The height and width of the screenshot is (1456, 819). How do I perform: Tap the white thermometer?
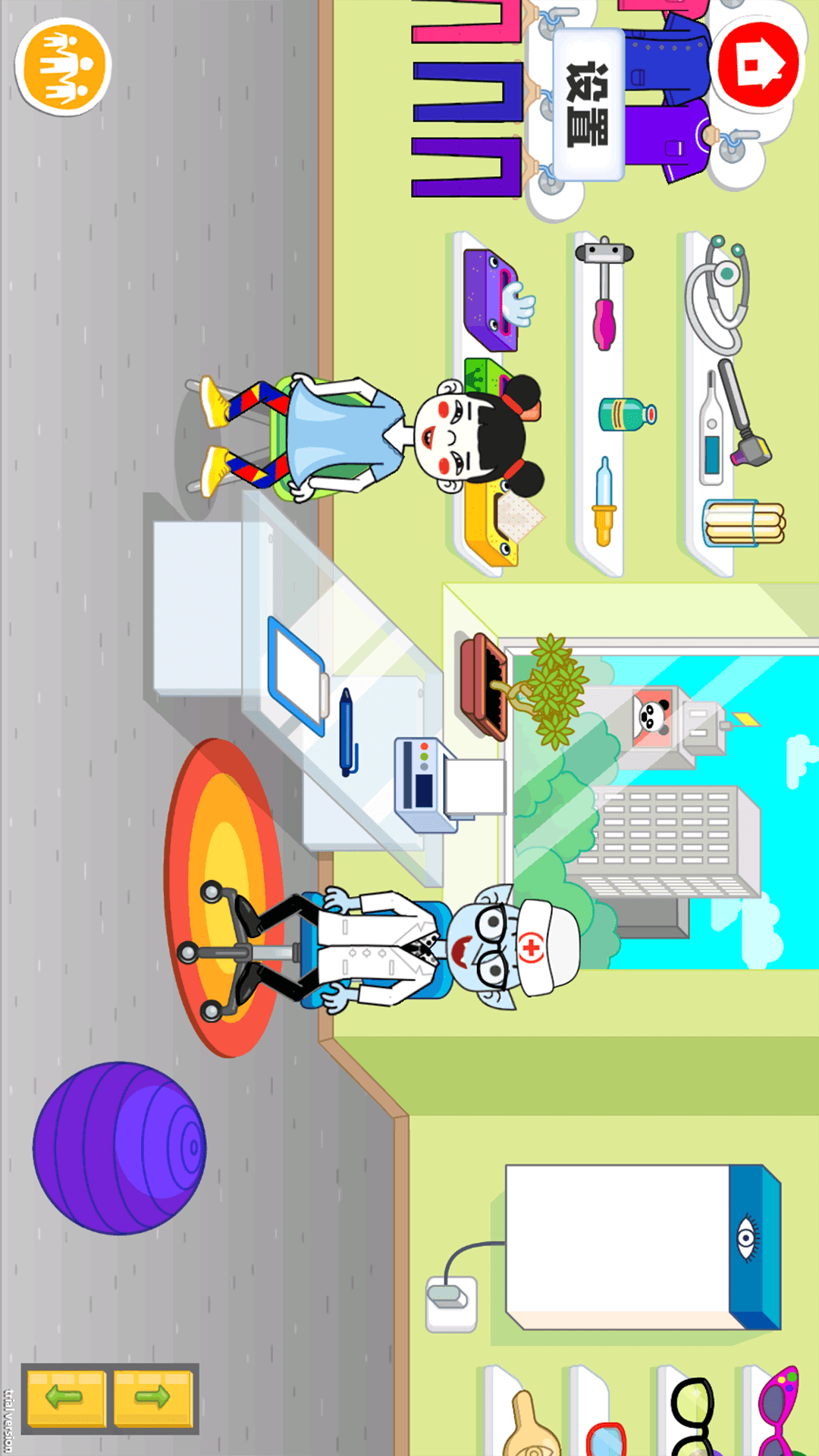click(x=711, y=429)
